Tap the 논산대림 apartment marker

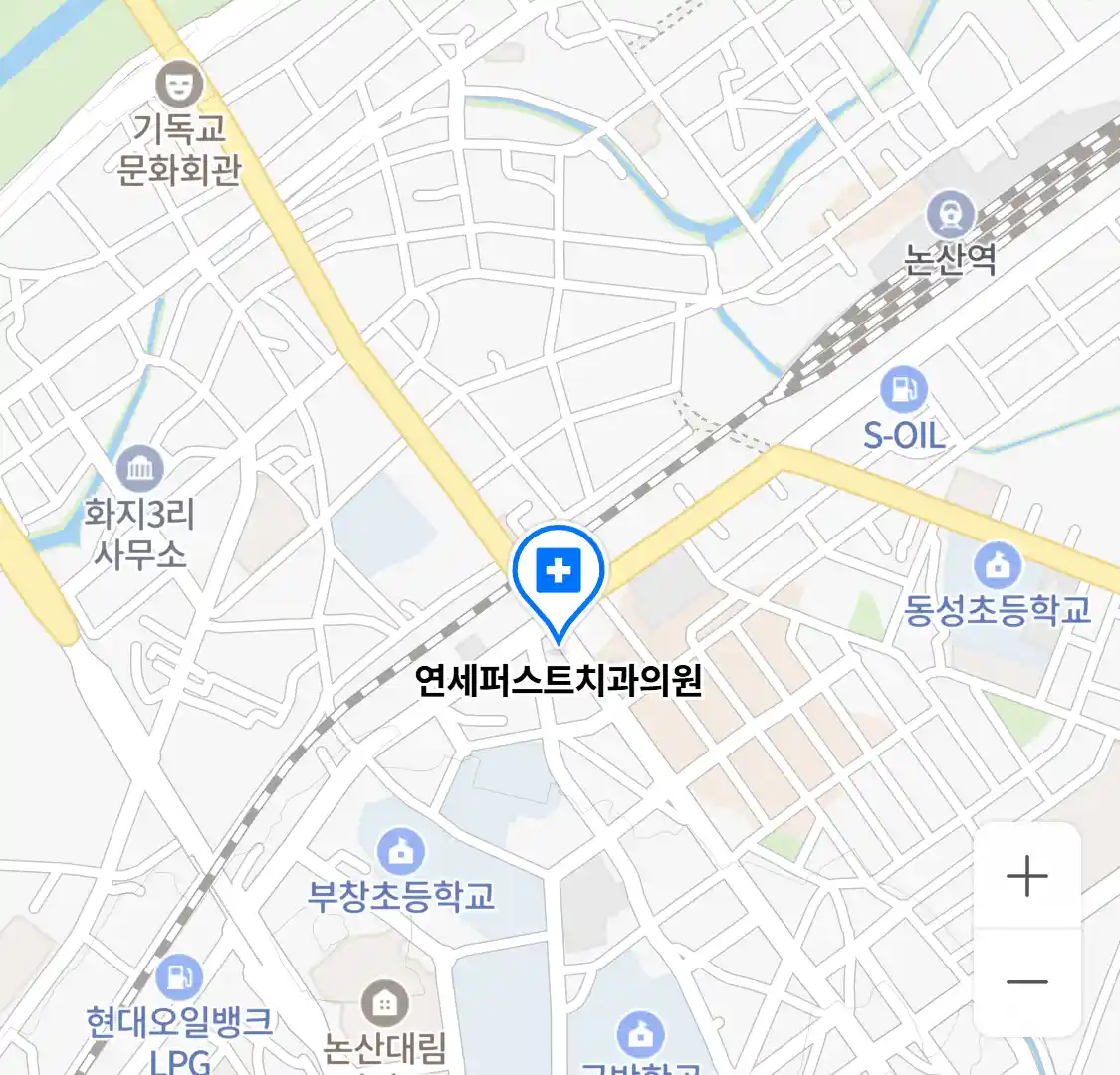pyautogui.click(x=384, y=1003)
